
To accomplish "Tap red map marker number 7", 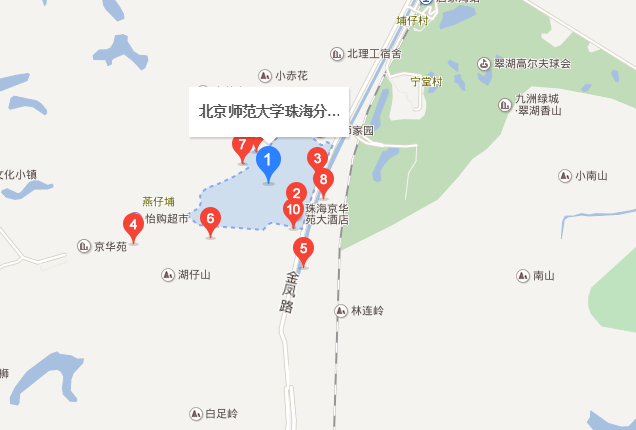I will click(x=241, y=145).
